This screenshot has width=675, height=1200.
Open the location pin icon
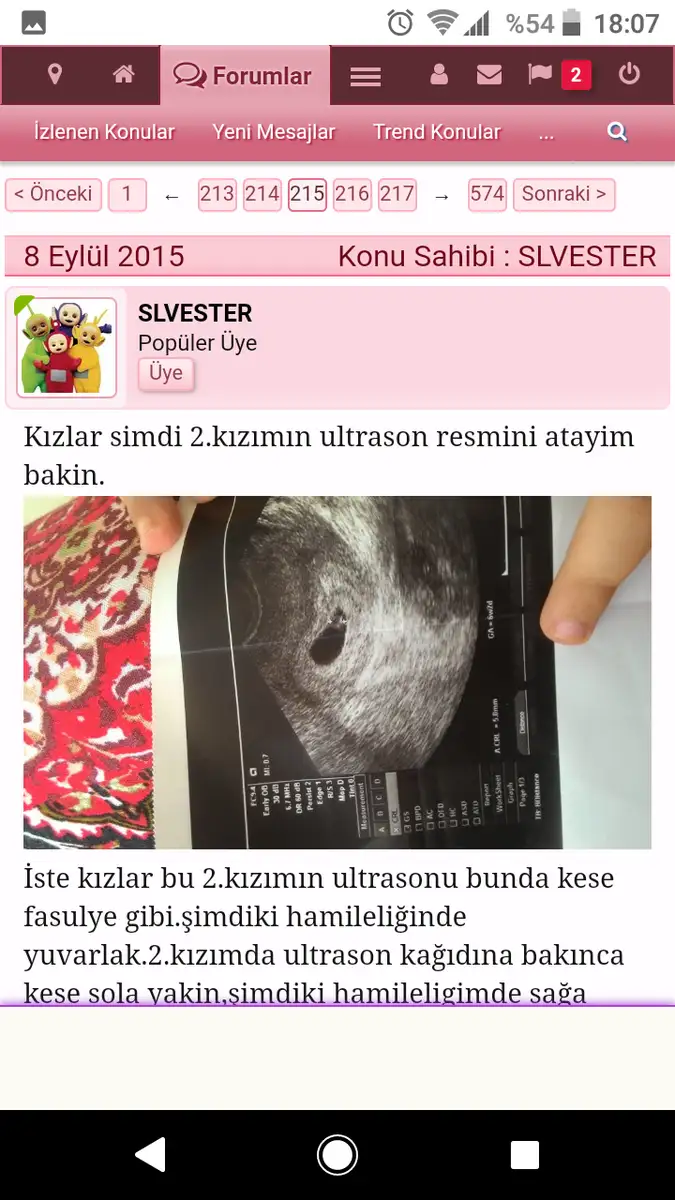click(55, 74)
